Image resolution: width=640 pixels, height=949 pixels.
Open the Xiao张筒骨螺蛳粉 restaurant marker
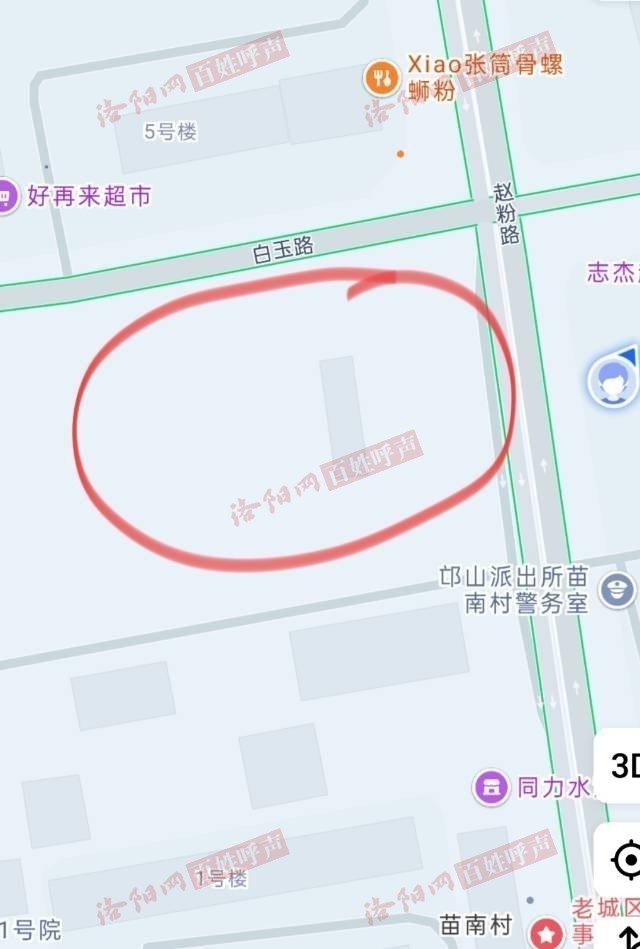(x=380, y=78)
